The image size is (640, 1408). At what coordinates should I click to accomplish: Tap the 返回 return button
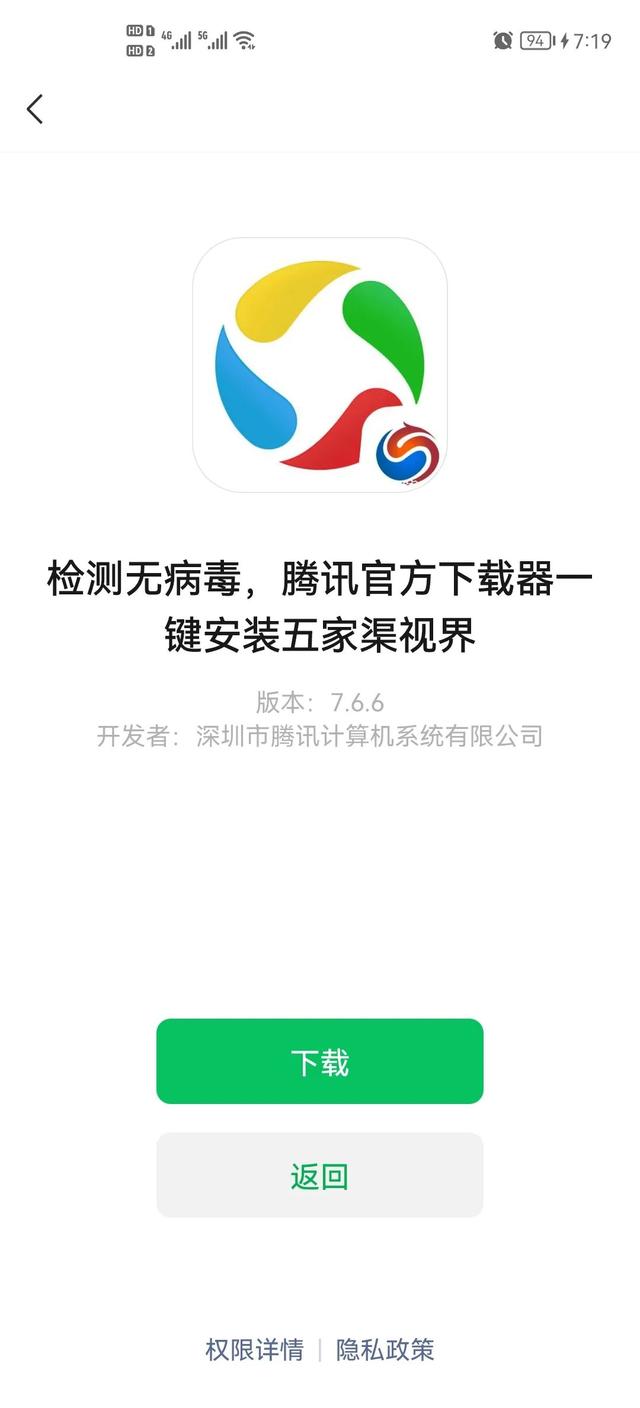320,1175
